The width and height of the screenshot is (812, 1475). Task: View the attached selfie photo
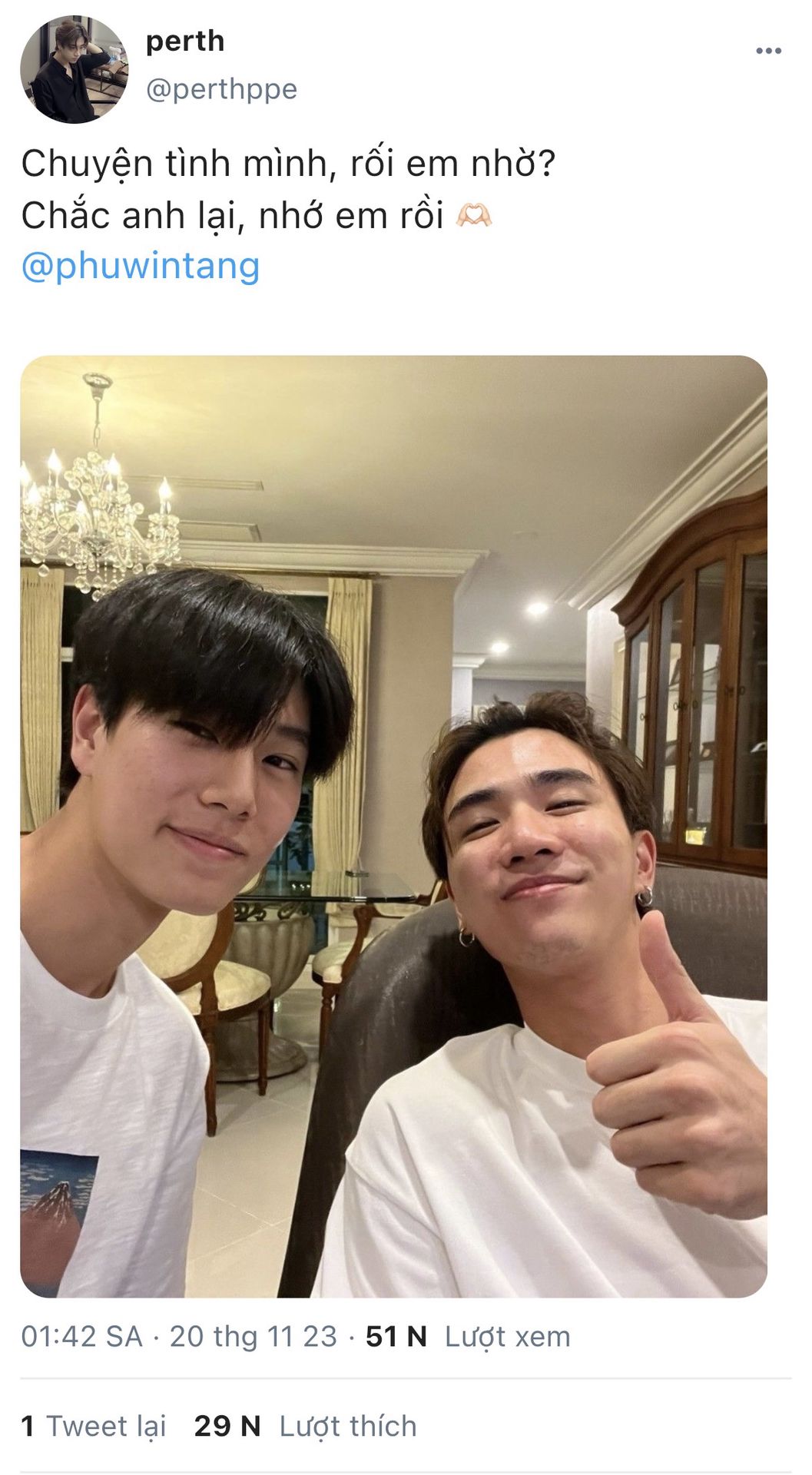(393, 827)
